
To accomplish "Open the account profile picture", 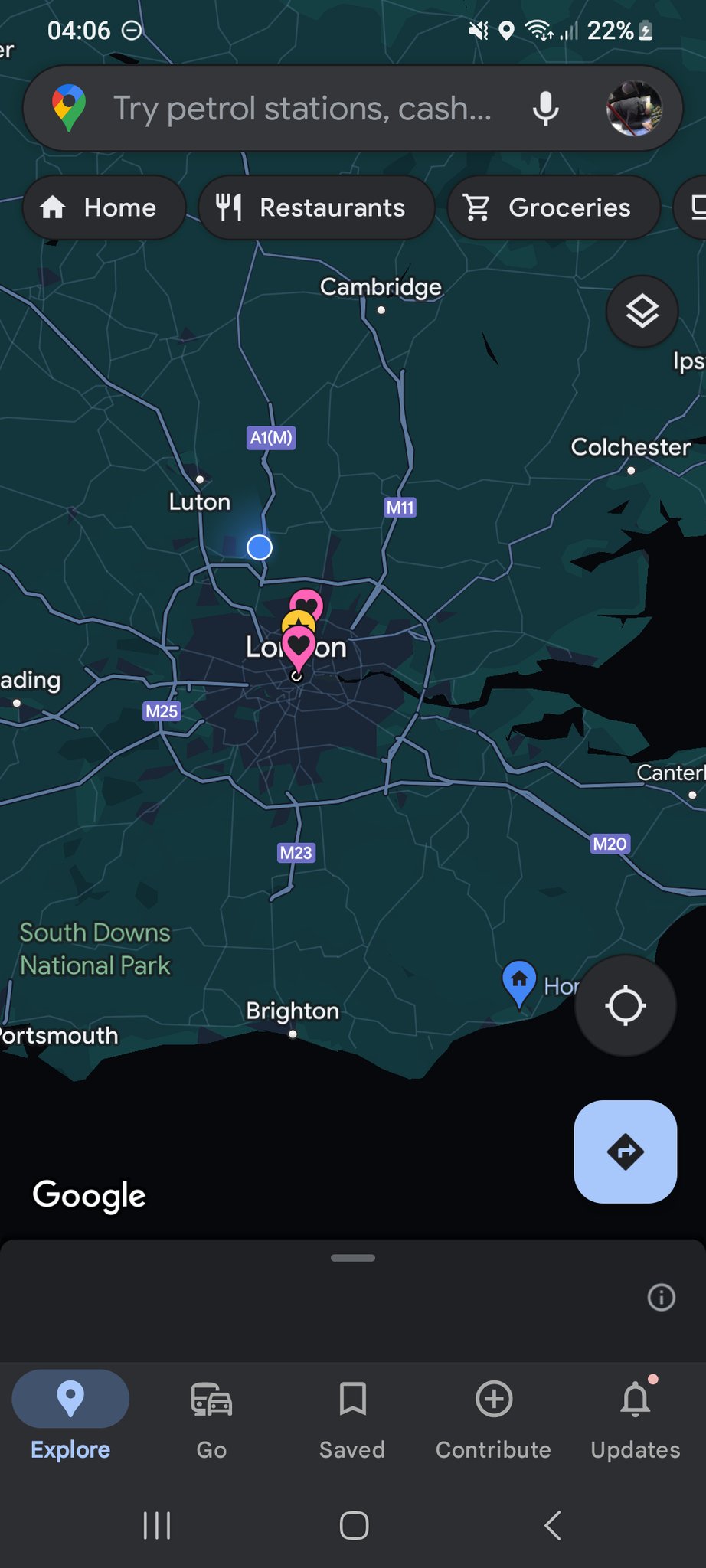I will [x=633, y=109].
